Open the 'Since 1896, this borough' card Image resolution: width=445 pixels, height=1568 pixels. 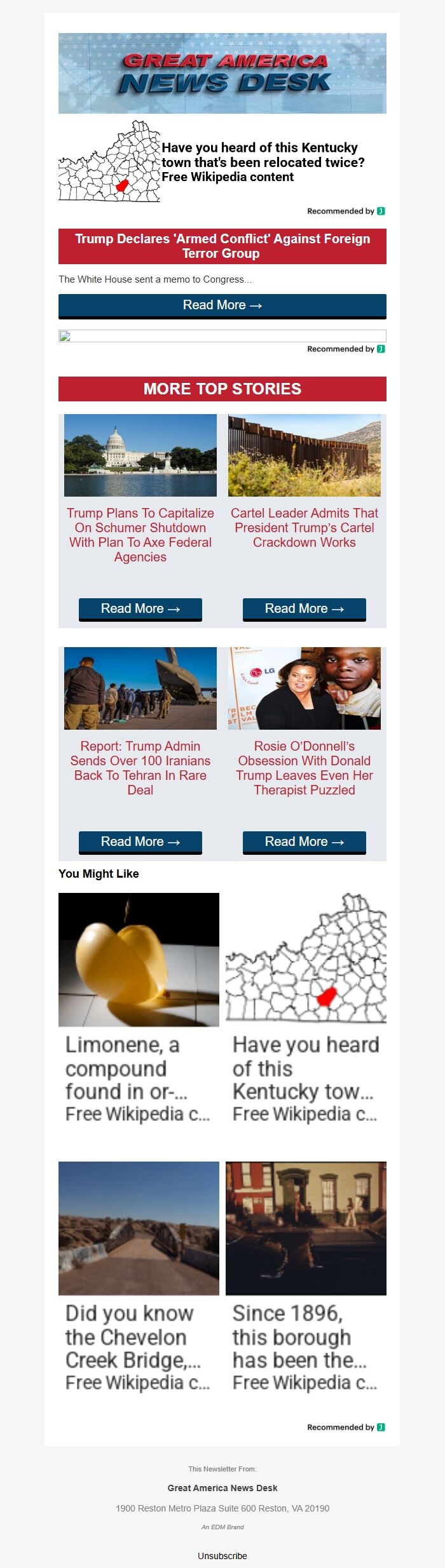coord(306,1277)
